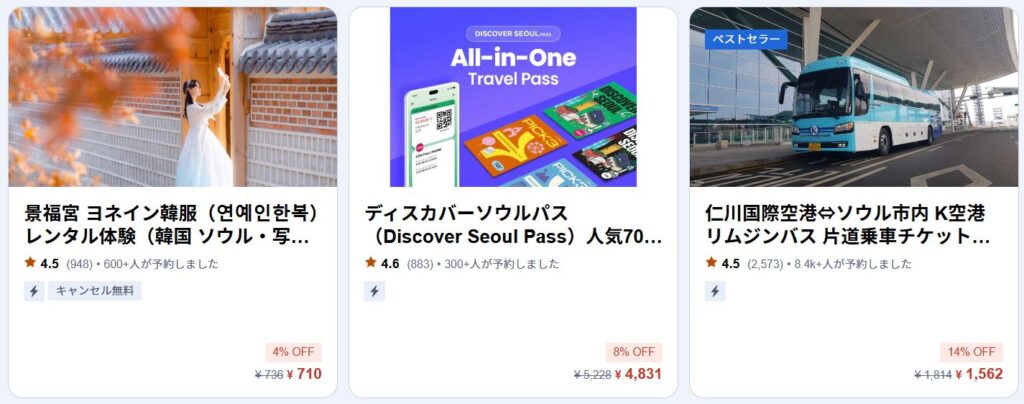Open the 景福宮 ヨネイン韓服 rental card
1024x404 pixels.
pyautogui.click(x=172, y=225)
